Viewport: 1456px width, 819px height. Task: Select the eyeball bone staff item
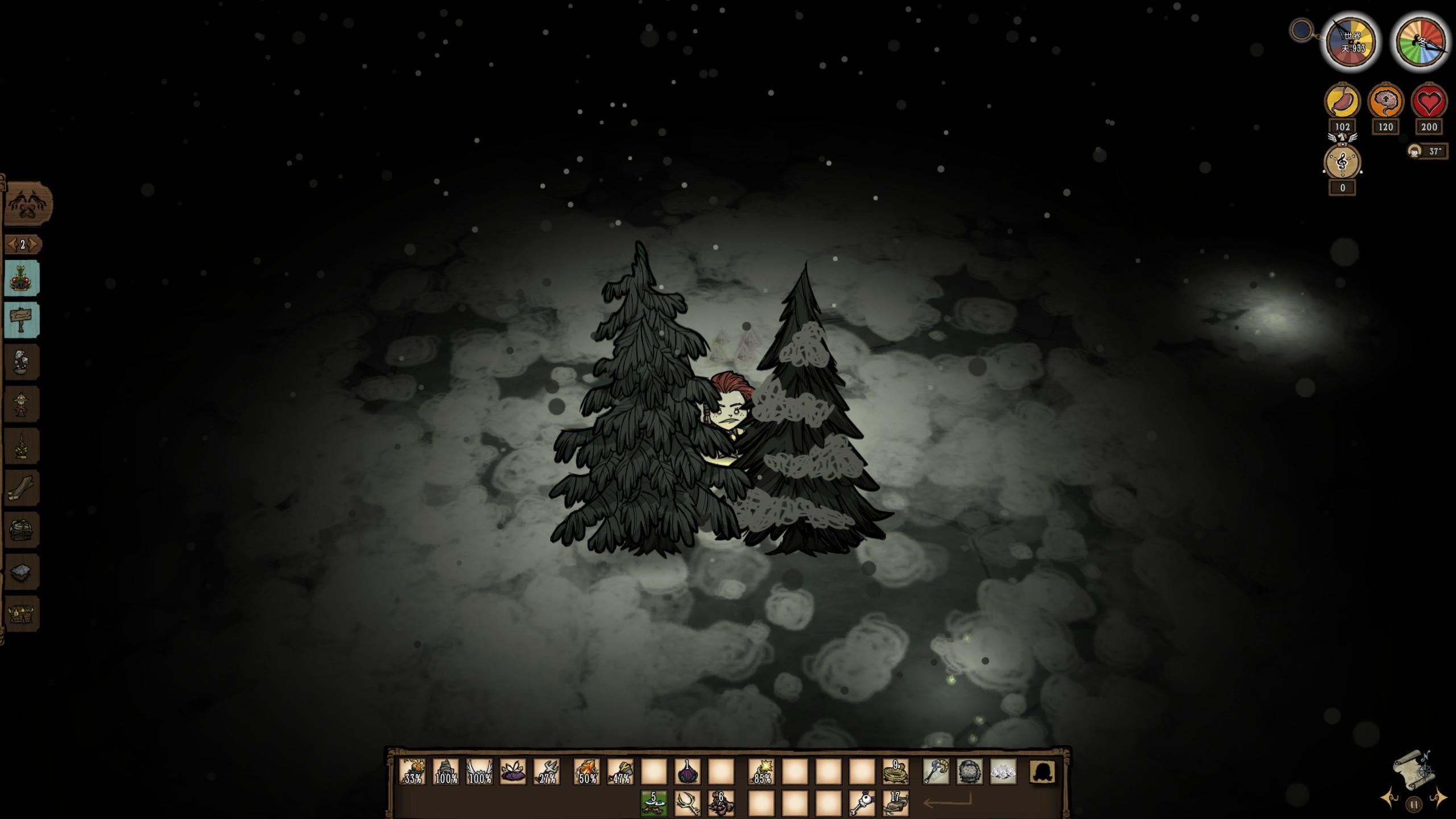tap(862, 803)
